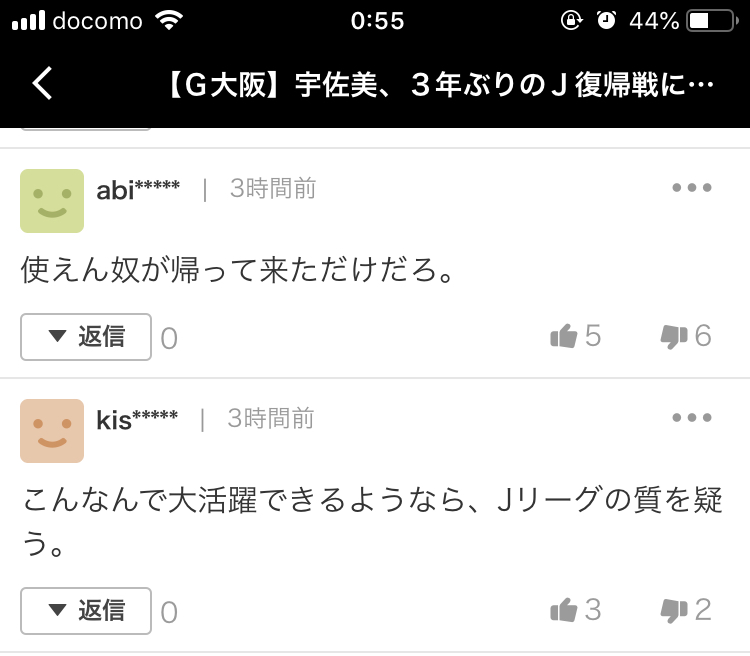Open the overflow menu on abi's comment

(692, 188)
